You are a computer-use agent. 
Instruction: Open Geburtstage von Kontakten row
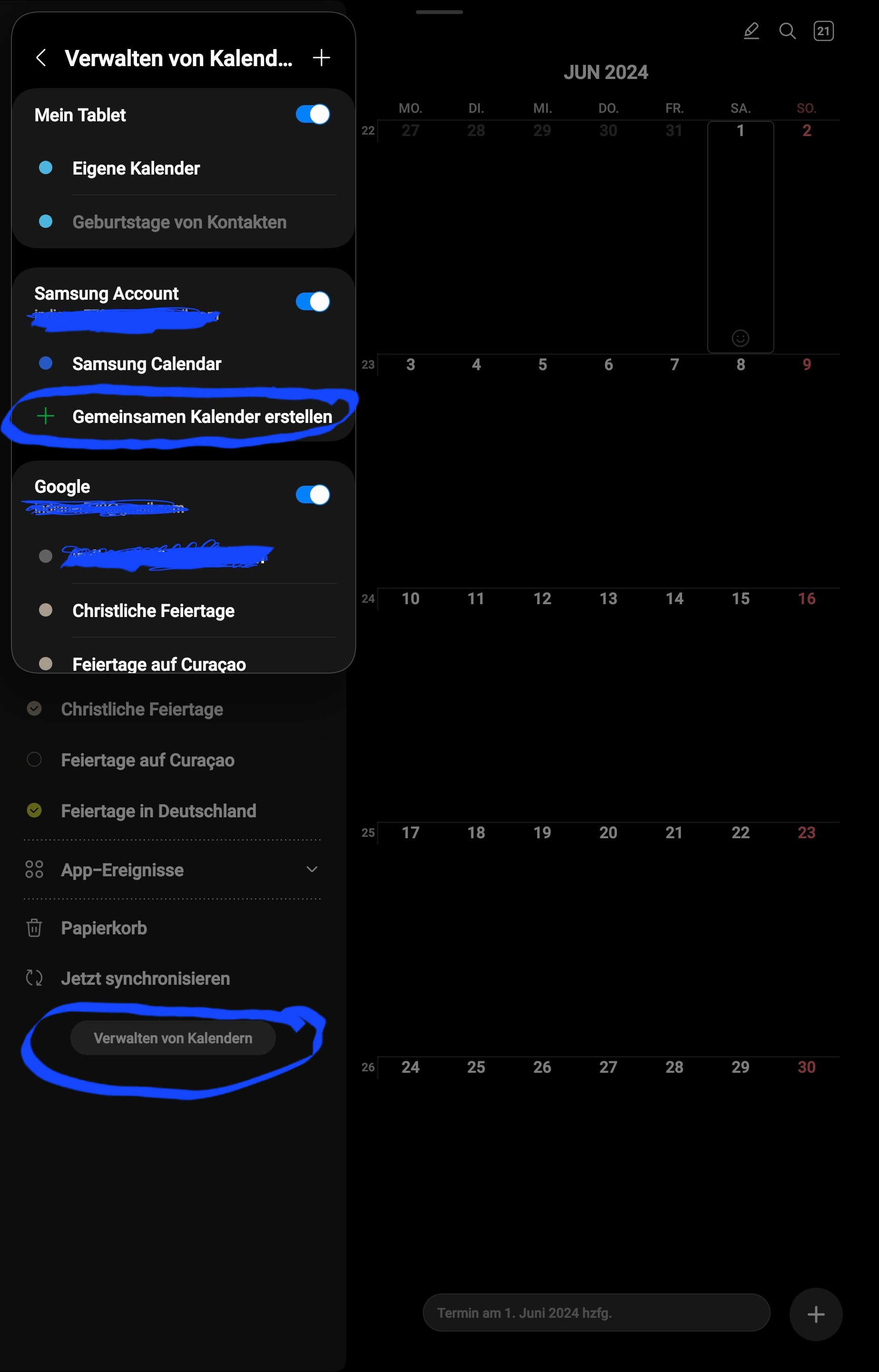[x=179, y=222]
